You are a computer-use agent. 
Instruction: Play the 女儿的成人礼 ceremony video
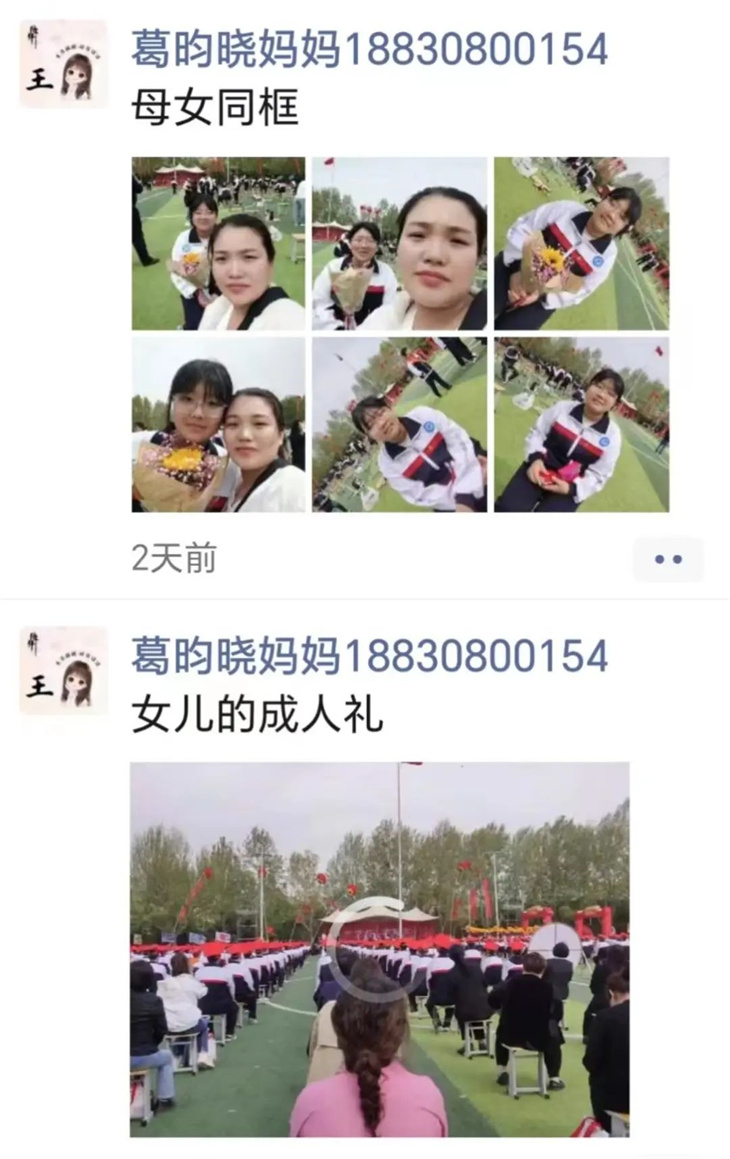point(380,949)
